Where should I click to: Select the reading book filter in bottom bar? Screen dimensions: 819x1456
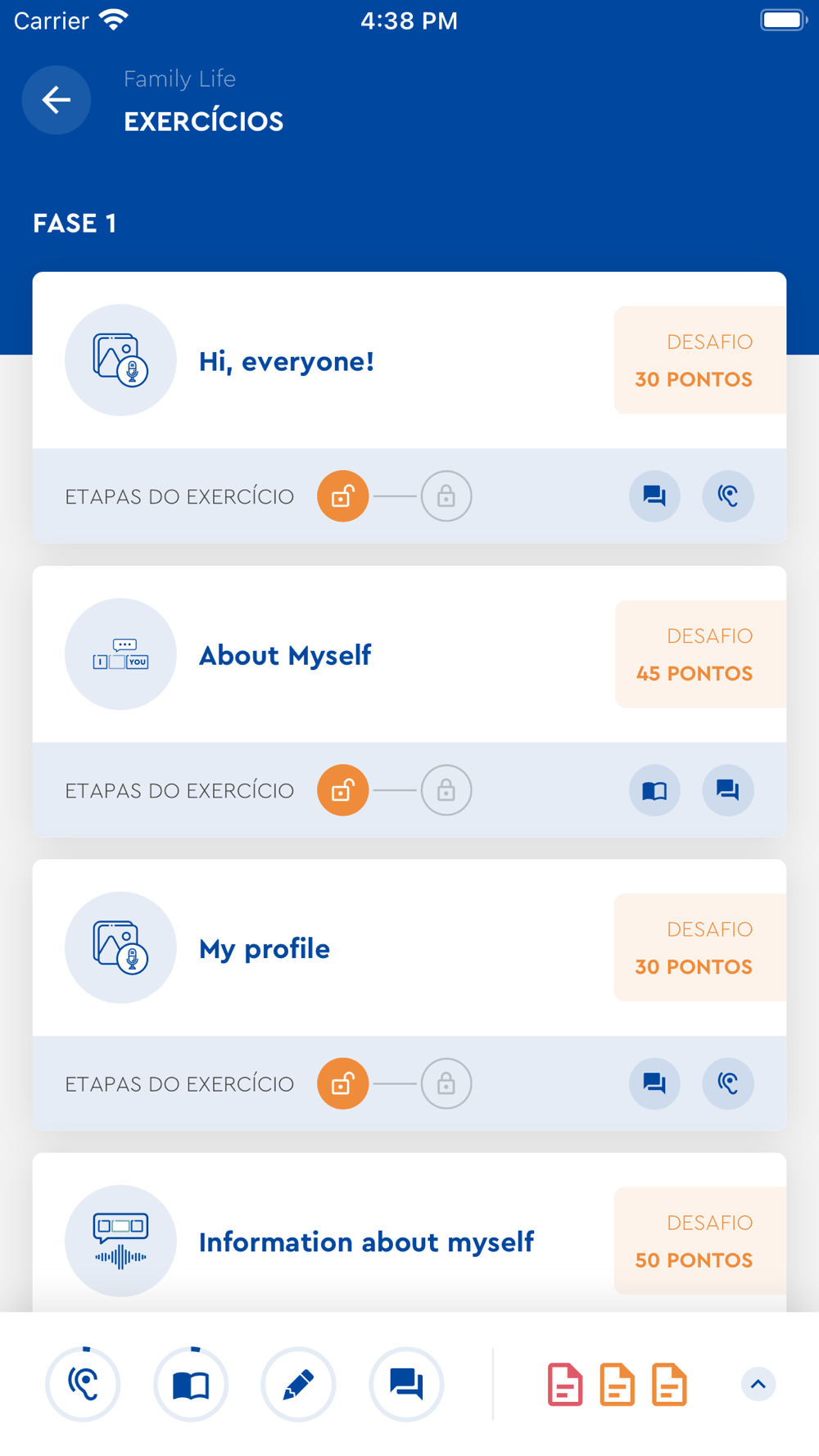click(191, 1385)
